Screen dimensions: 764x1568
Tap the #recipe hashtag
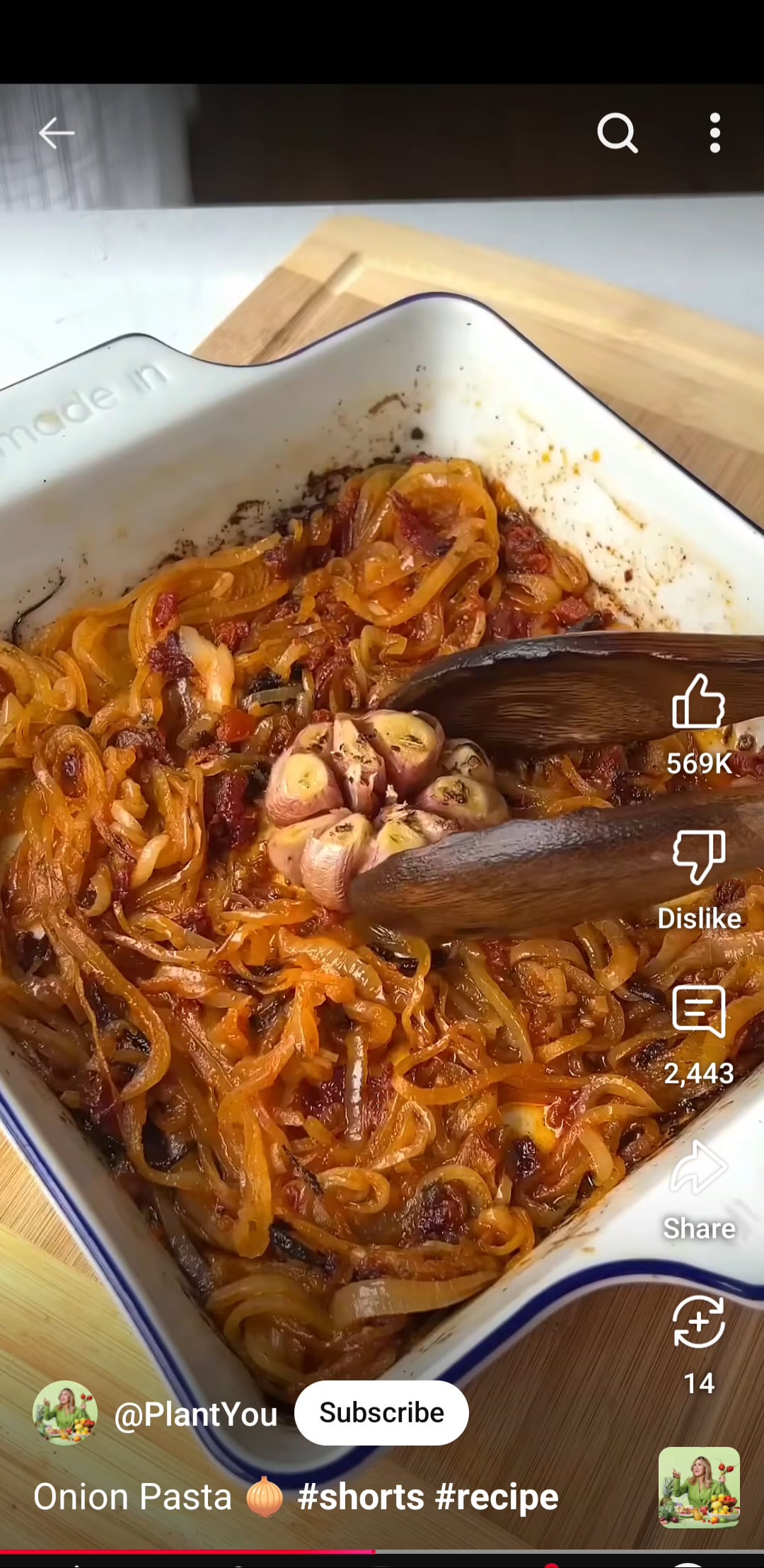(497, 1497)
